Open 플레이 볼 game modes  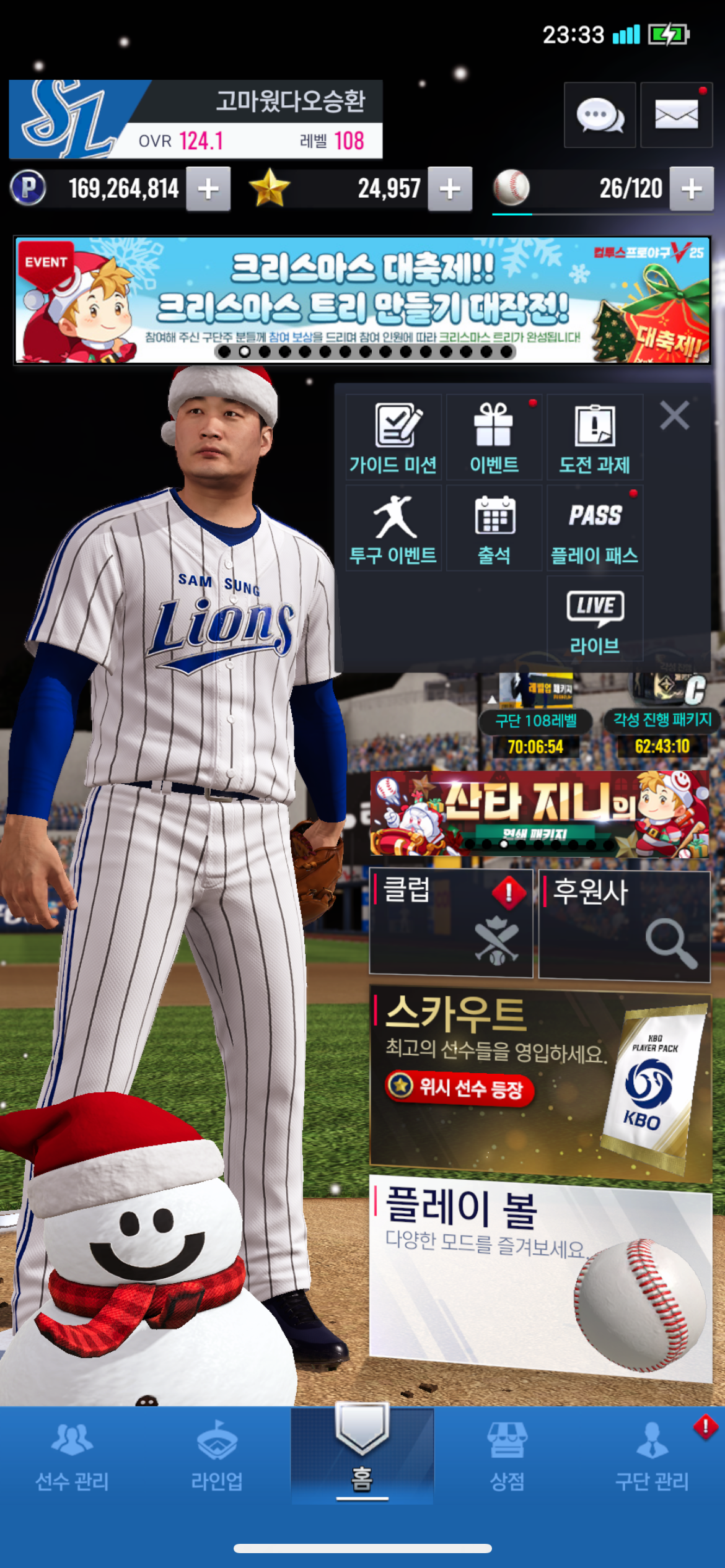coord(539,1276)
